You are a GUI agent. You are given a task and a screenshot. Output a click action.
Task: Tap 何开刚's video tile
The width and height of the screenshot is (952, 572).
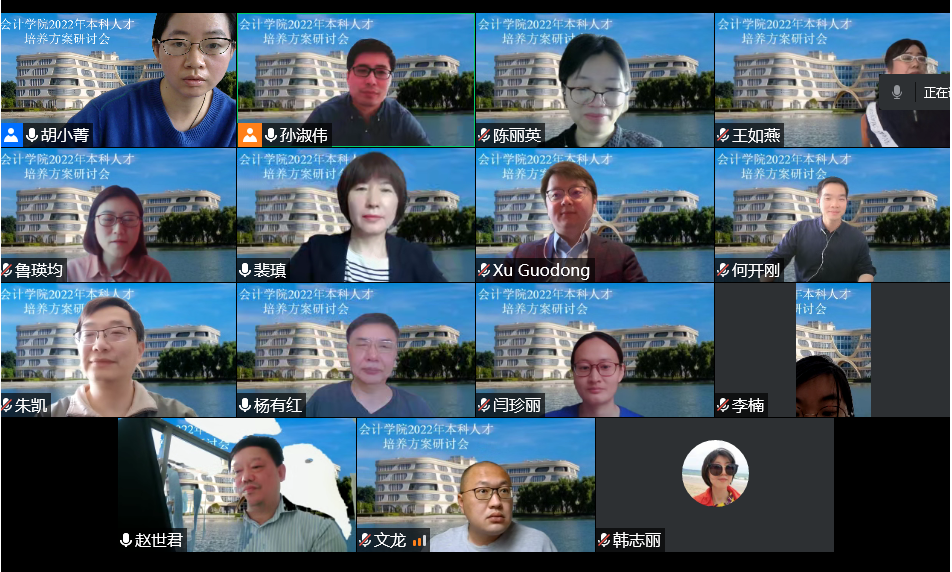(x=832, y=215)
